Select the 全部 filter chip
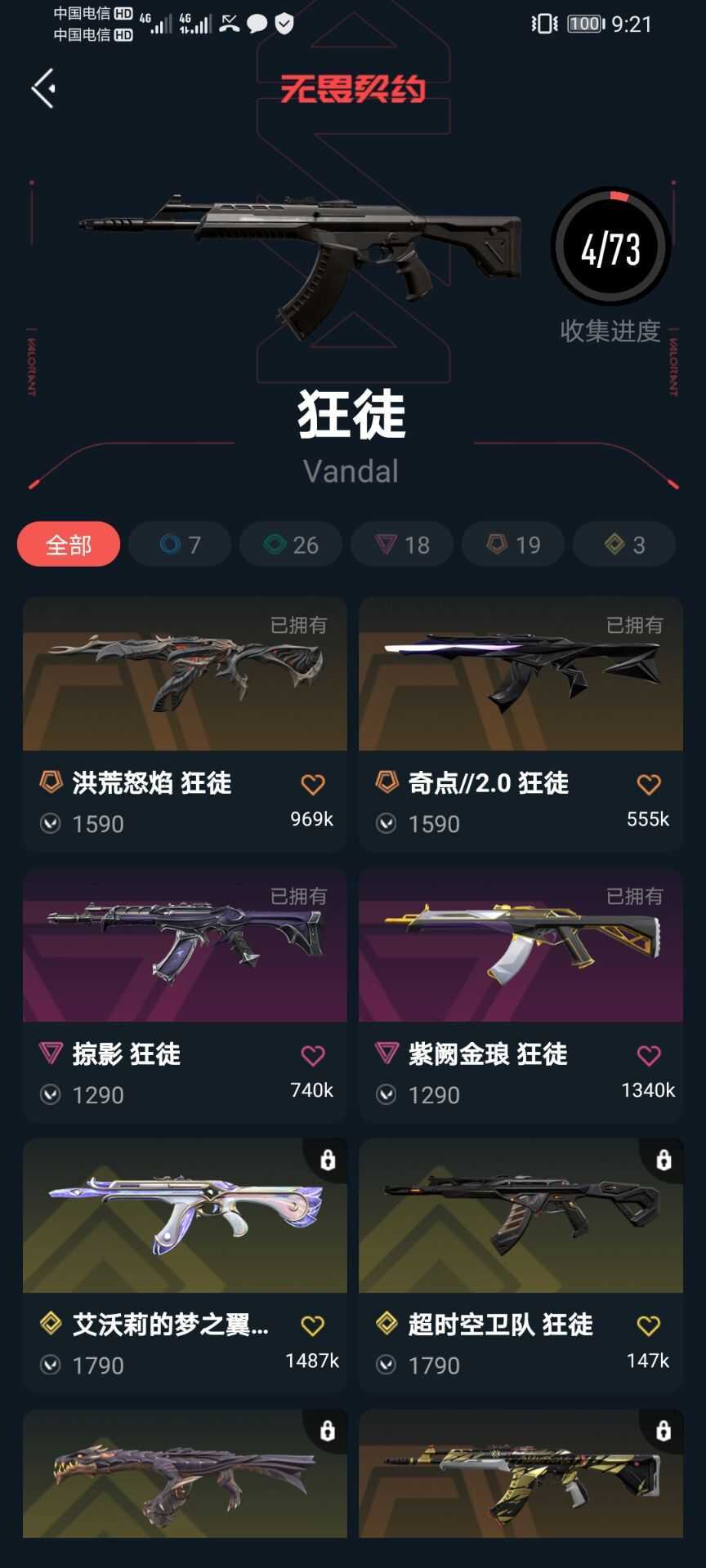 coord(69,545)
